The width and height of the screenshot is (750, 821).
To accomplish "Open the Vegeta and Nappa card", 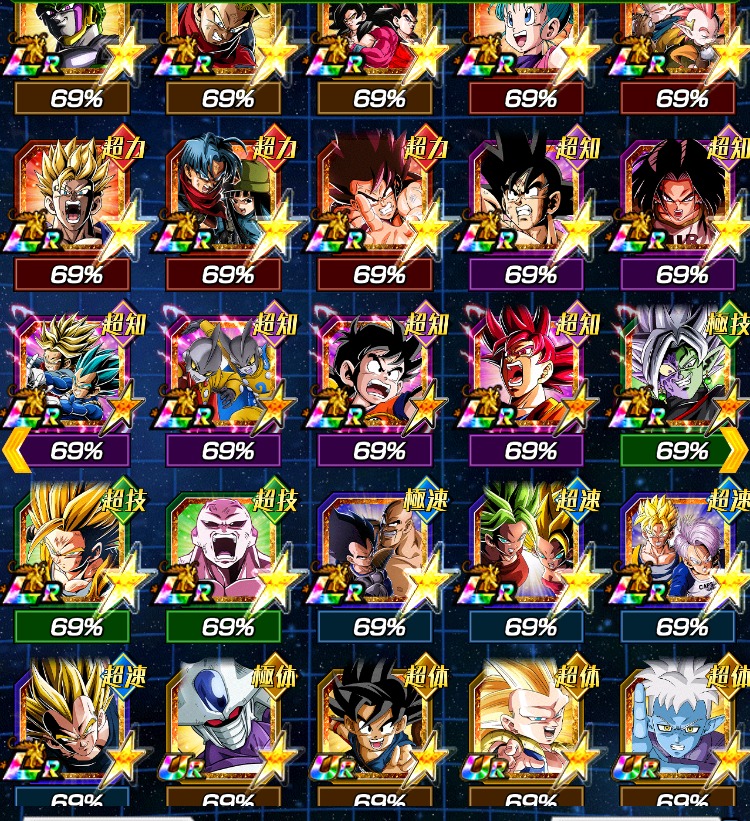I will click(378, 555).
